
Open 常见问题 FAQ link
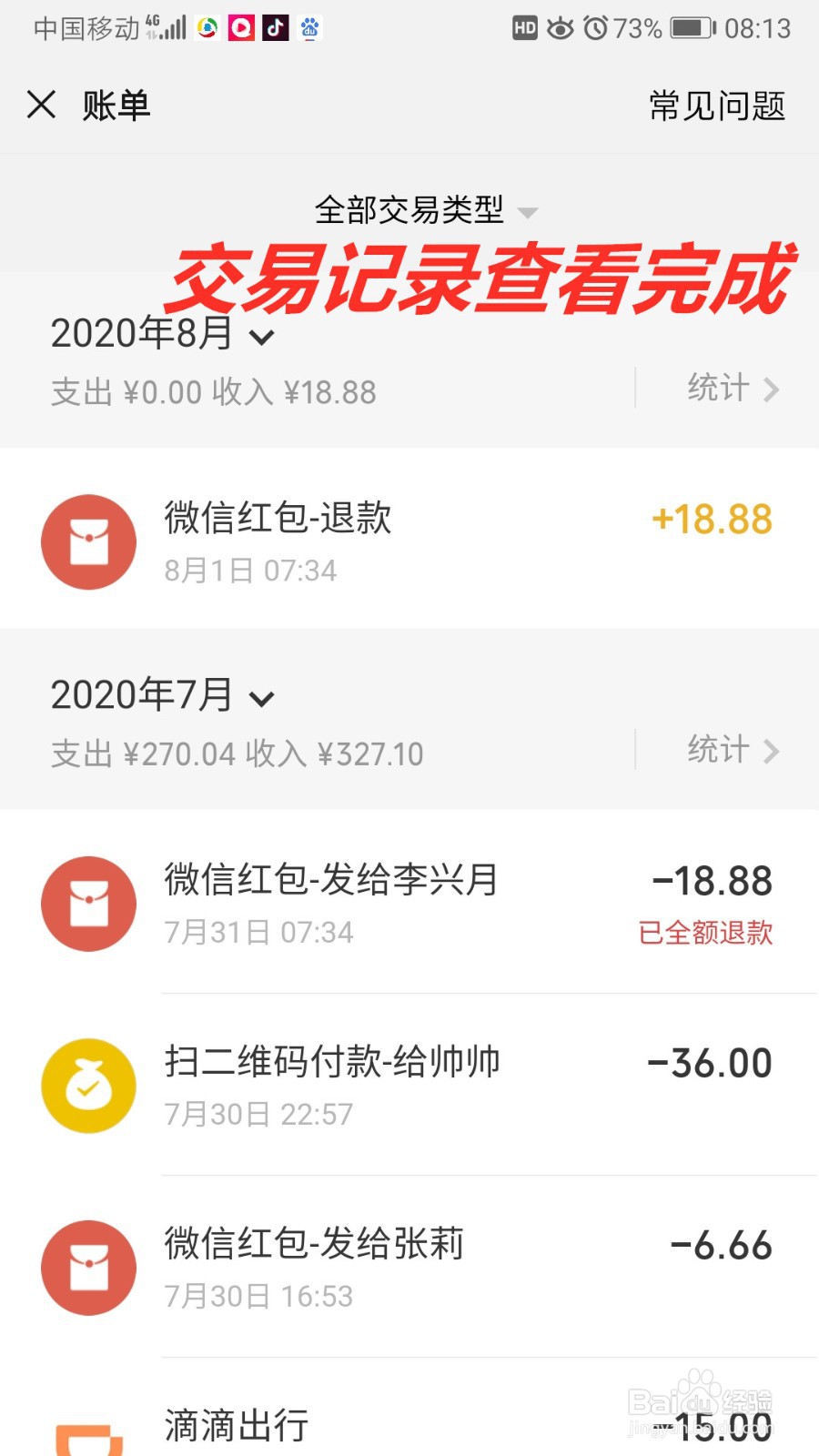[x=716, y=106]
